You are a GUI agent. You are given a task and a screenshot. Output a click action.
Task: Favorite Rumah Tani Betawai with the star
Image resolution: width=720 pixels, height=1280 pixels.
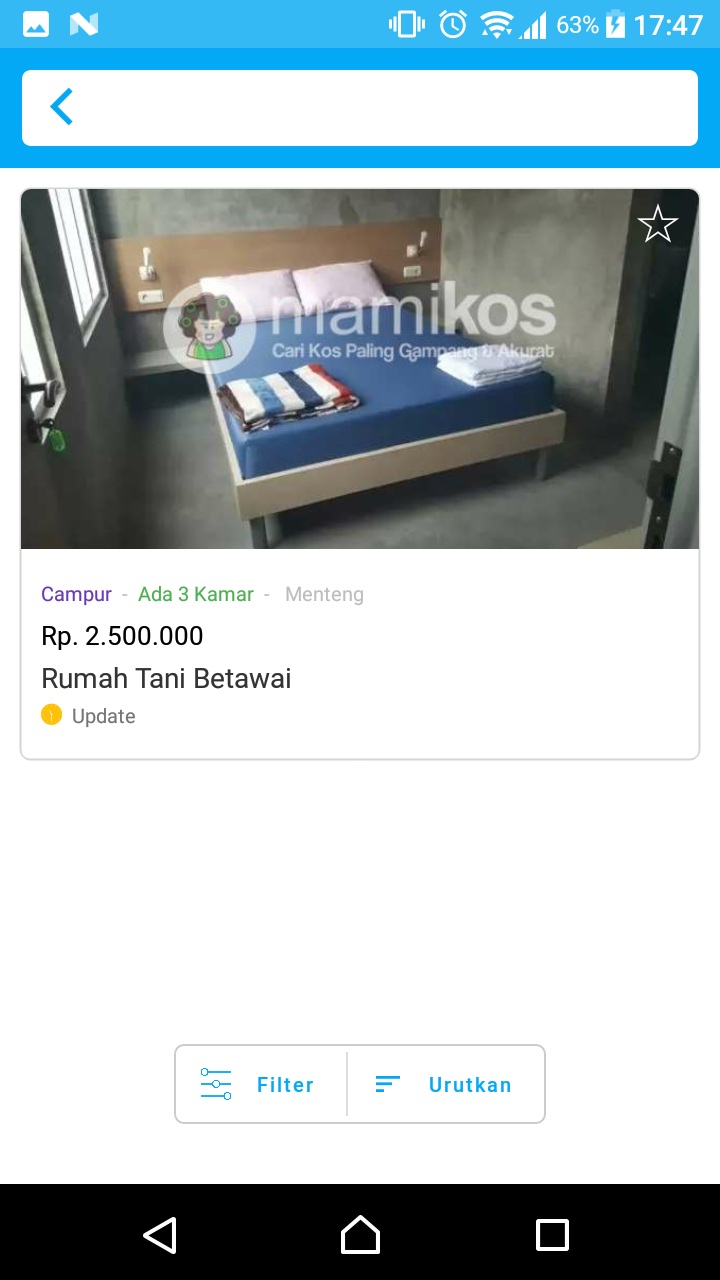coord(657,224)
